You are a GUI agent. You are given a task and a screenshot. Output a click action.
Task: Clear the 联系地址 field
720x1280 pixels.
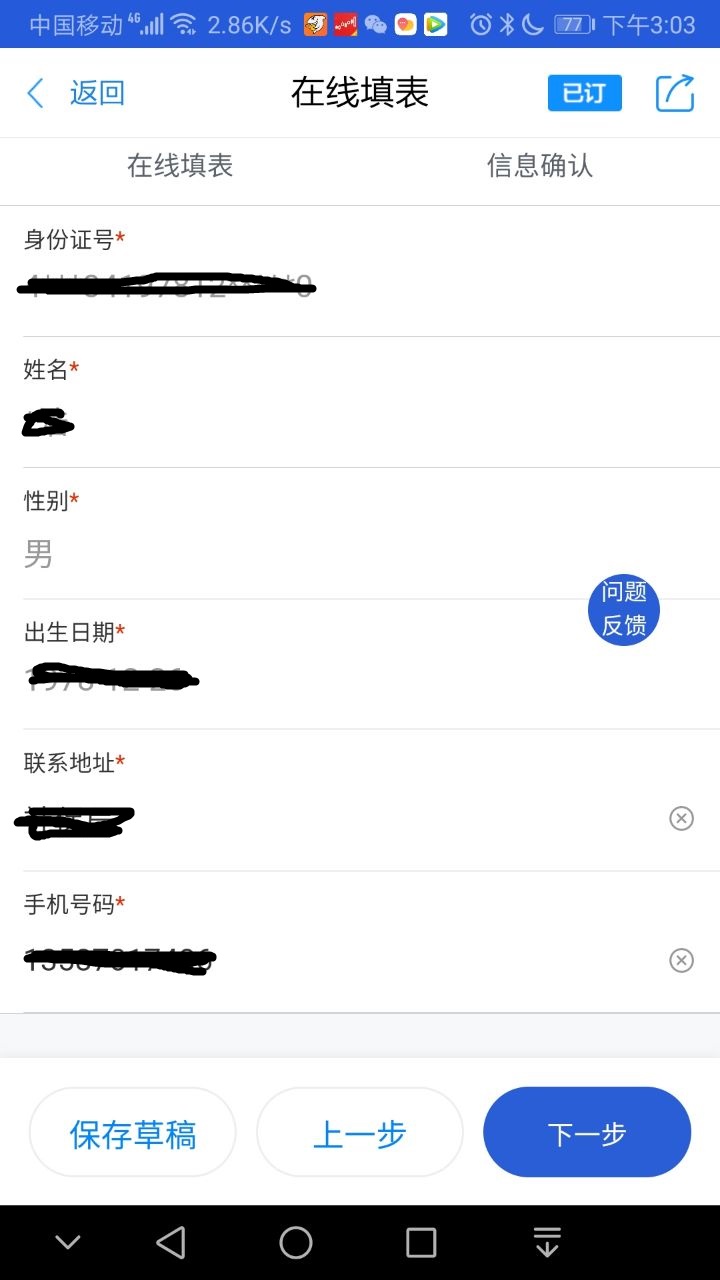pos(681,819)
